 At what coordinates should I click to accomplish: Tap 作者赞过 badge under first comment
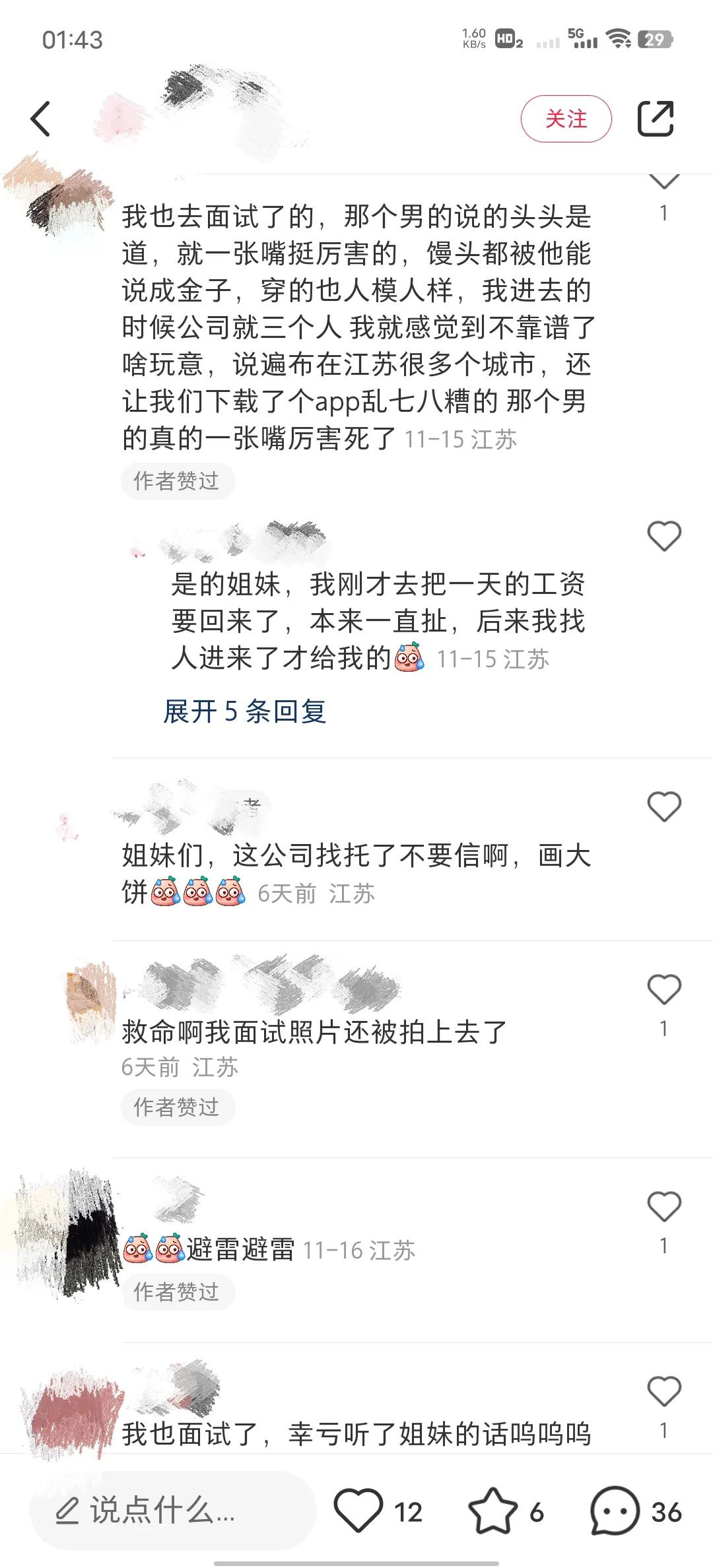point(177,481)
